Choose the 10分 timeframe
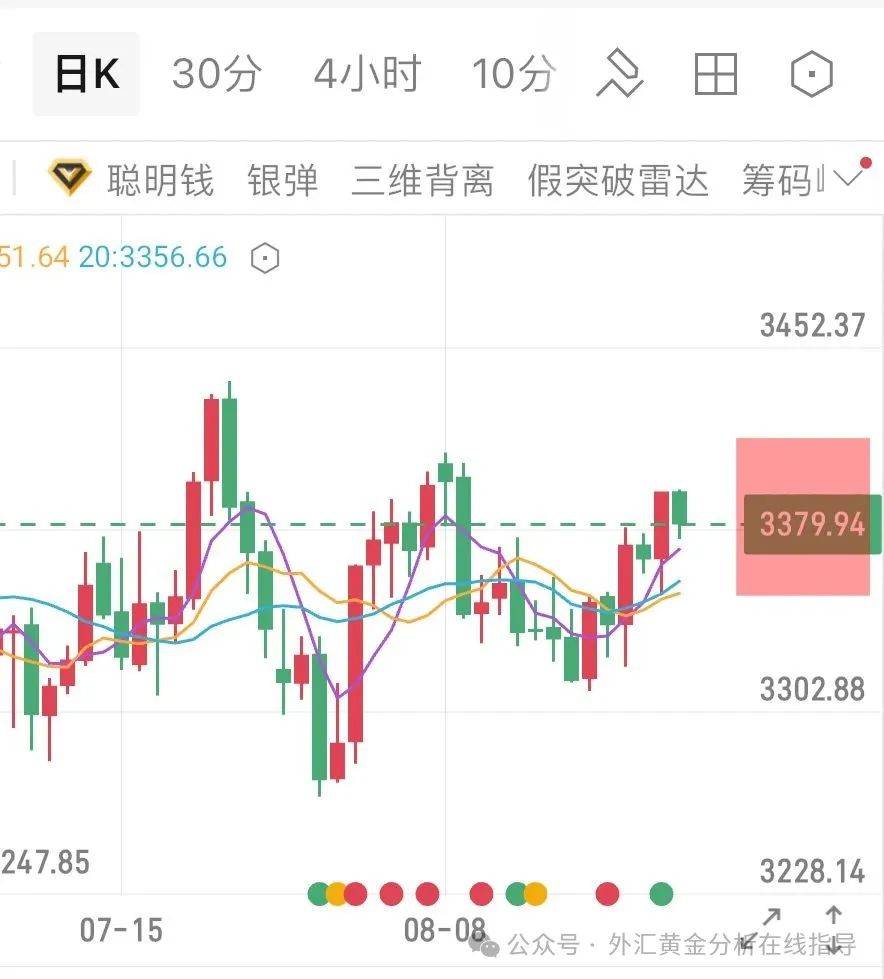The height and width of the screenshot is (979, 884). click(x=513, y=74)
